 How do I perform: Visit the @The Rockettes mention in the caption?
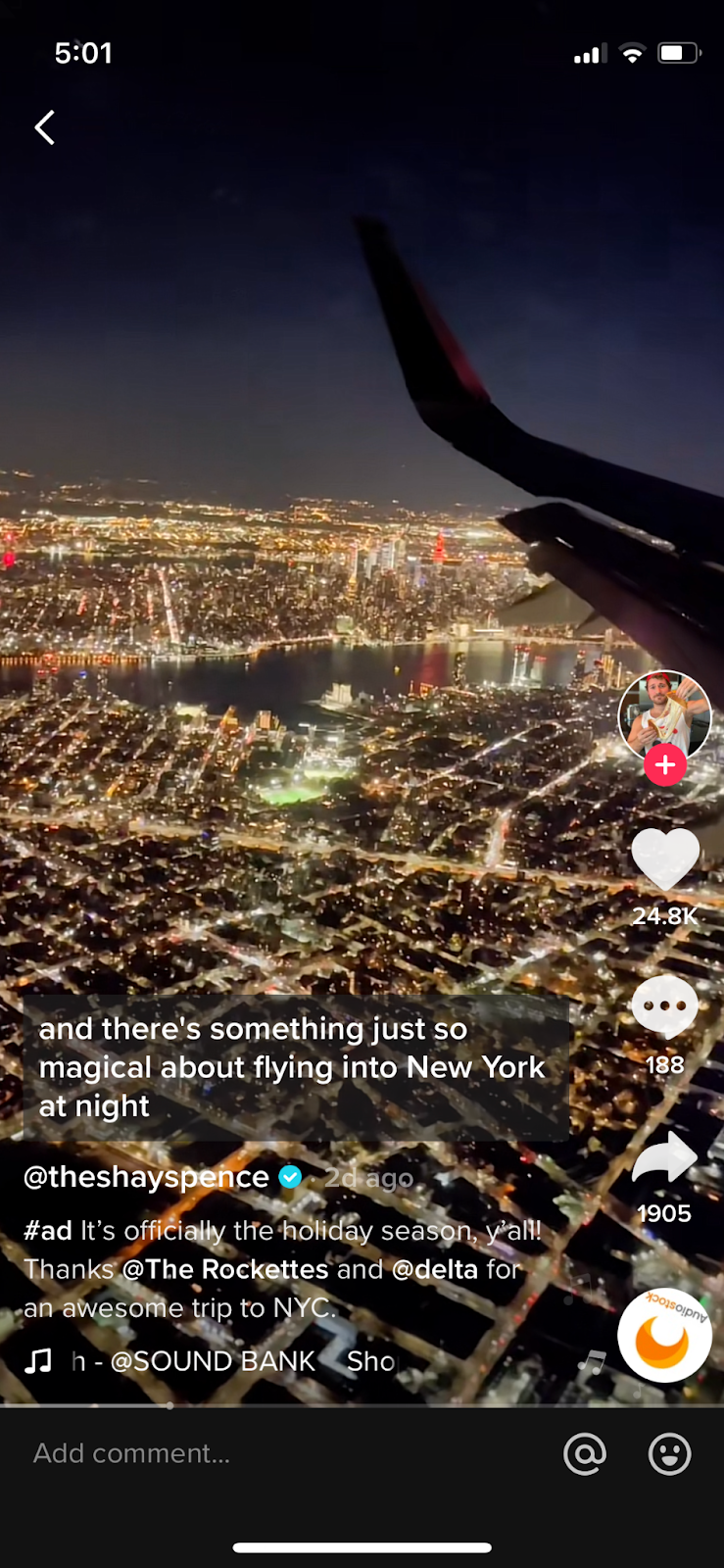pos(225,1269)
